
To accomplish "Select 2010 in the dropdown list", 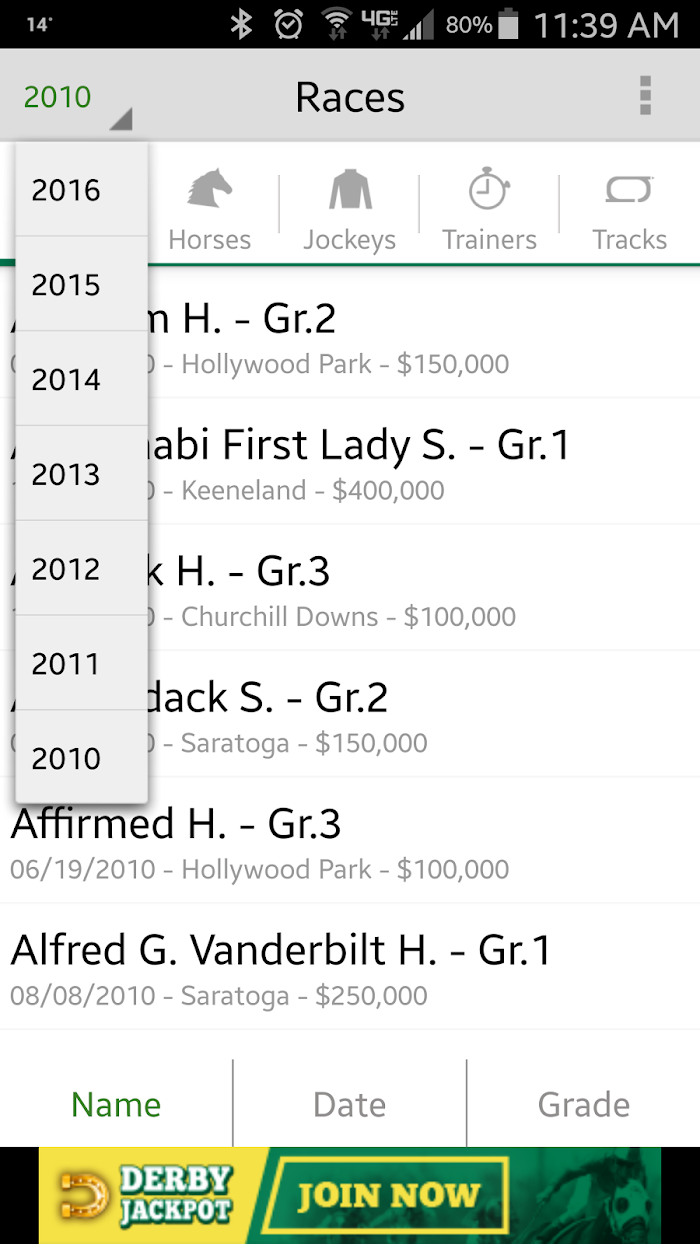I will click(82, 758).
